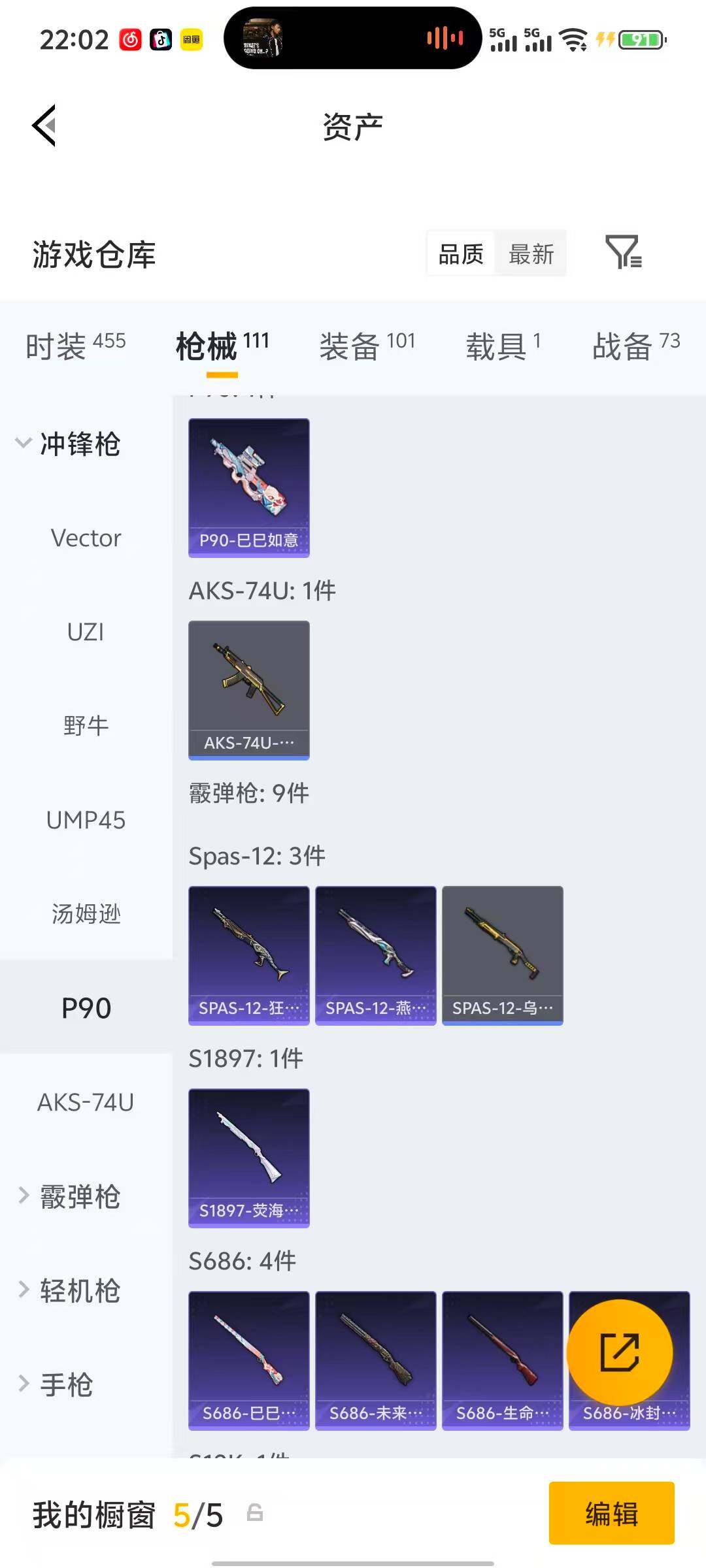Select P90 in the sidebar
Image resolution: width=706 pixels, height=1568 pixels.
tap(86, 1007)
